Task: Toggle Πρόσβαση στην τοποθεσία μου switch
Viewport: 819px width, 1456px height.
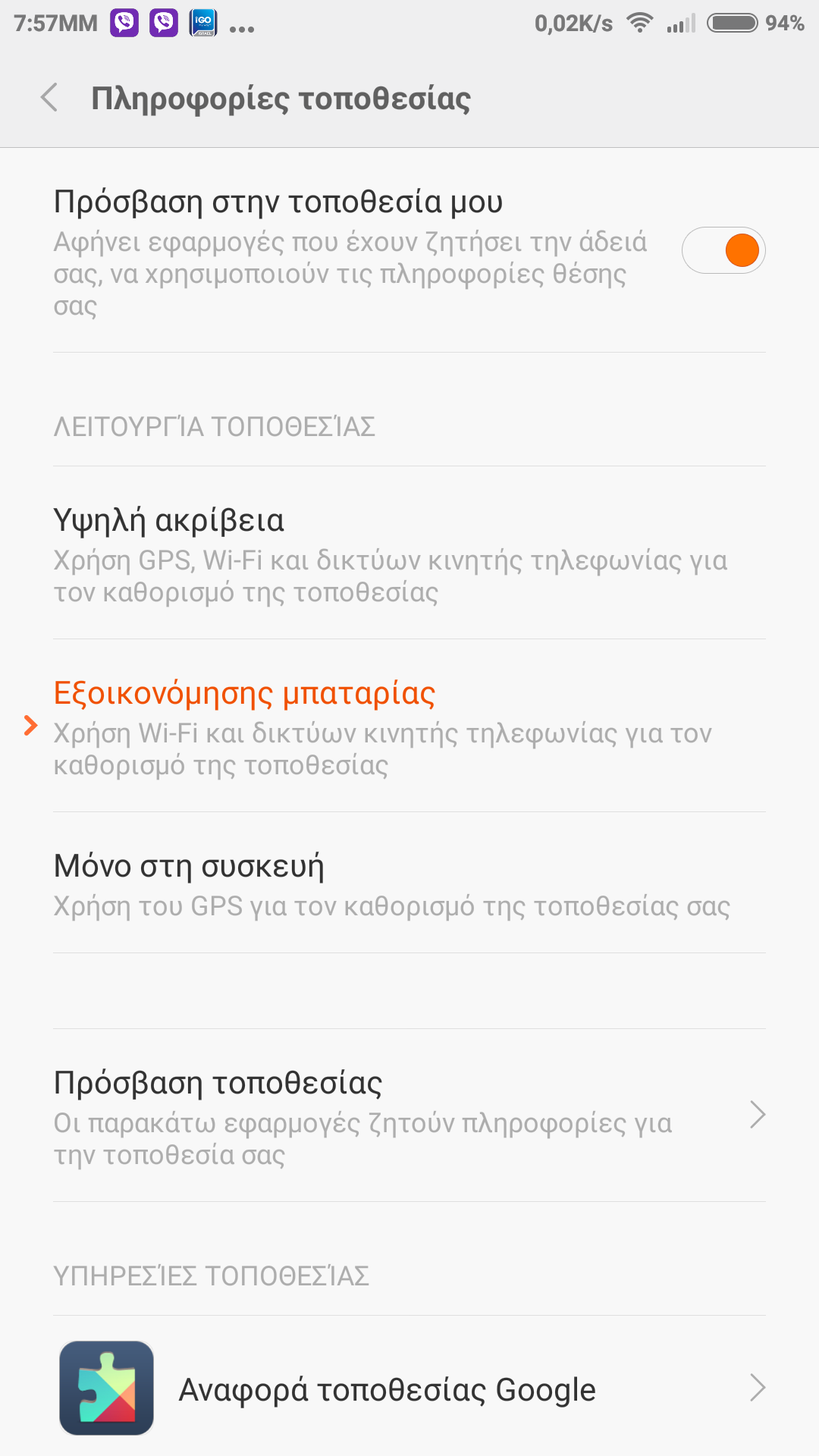Action: click(x=723, y=251)
